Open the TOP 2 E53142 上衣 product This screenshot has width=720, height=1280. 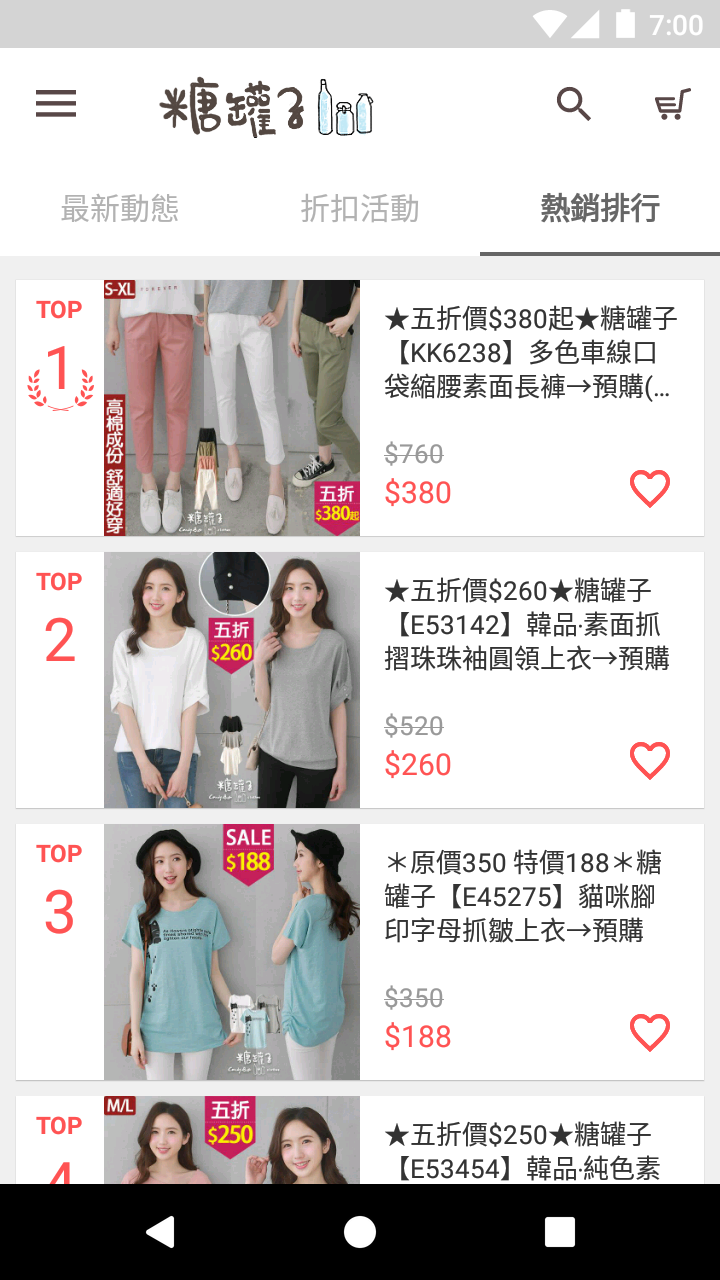(528, 625)
